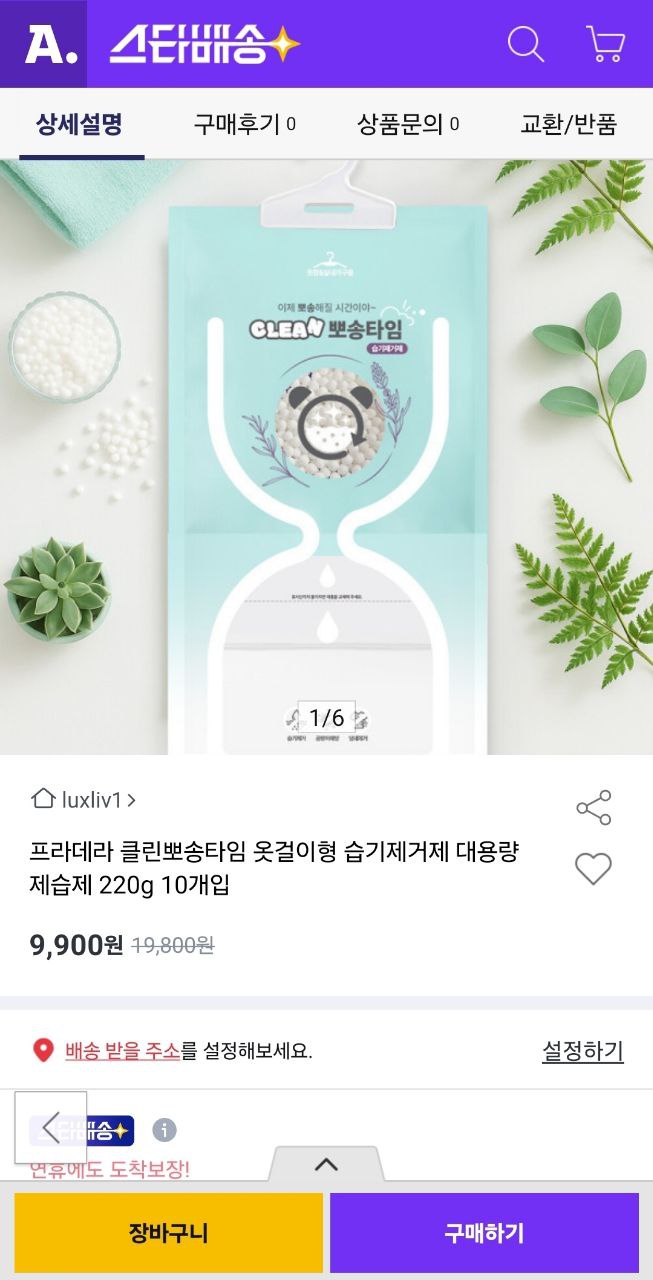Tap the A. home logo button
Screen dimensions: 653x1280
43,44
